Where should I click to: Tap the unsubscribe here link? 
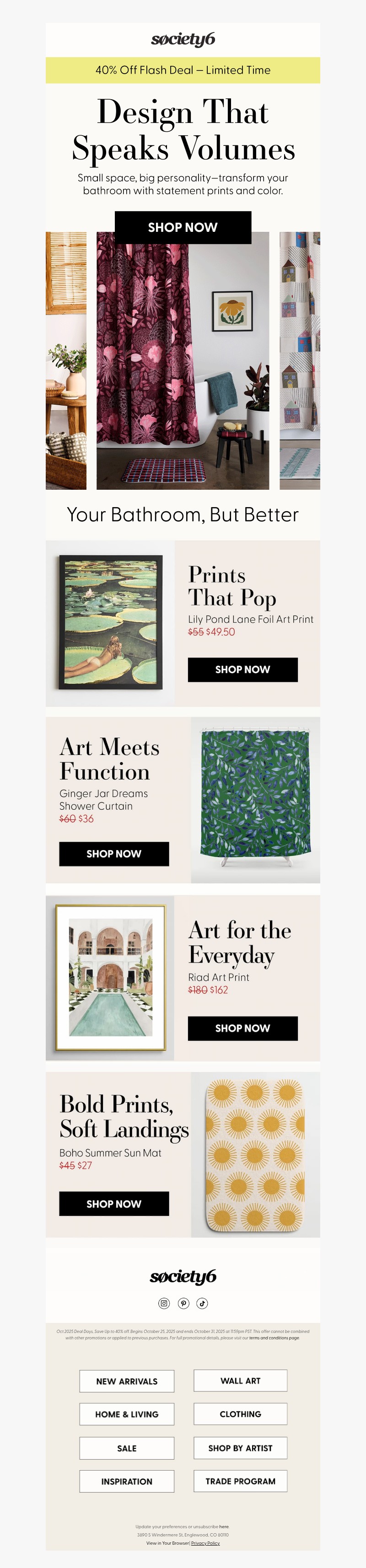(224, 1526)
